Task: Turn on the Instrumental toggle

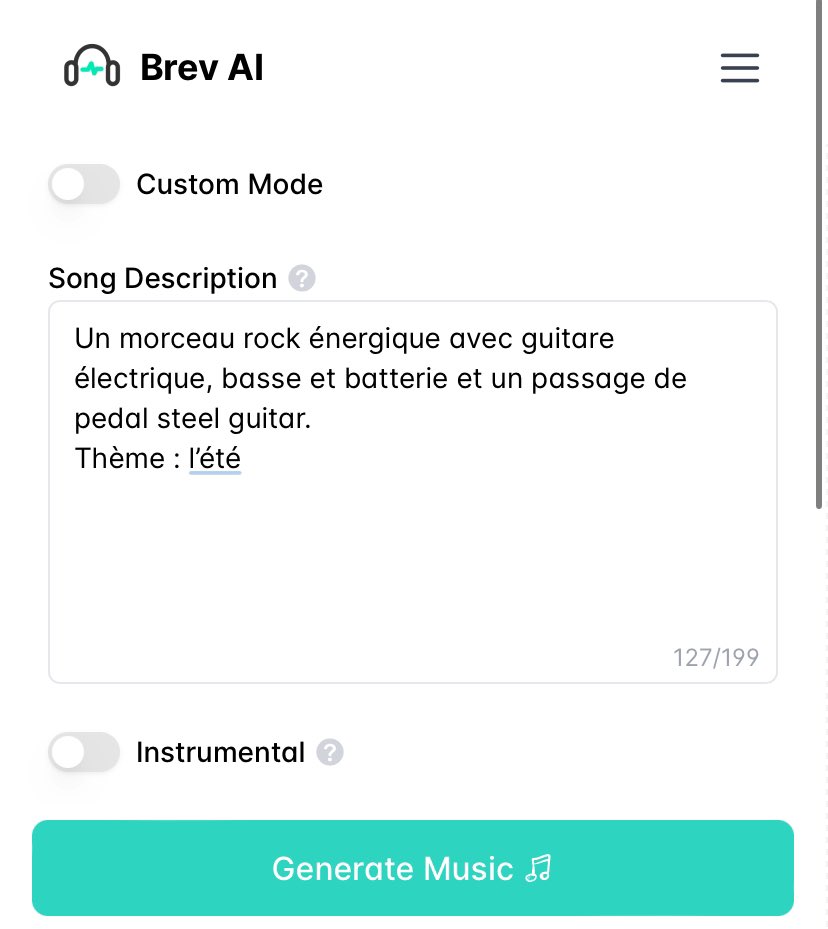Action: pos(85,752)
